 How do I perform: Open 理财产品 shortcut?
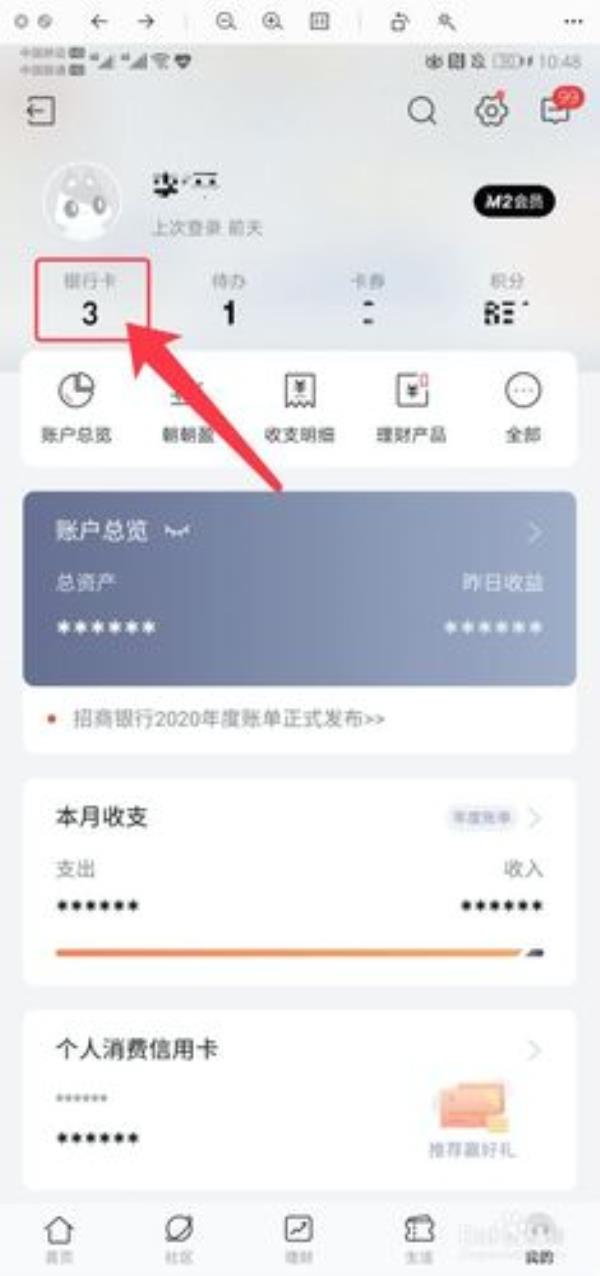411,409
